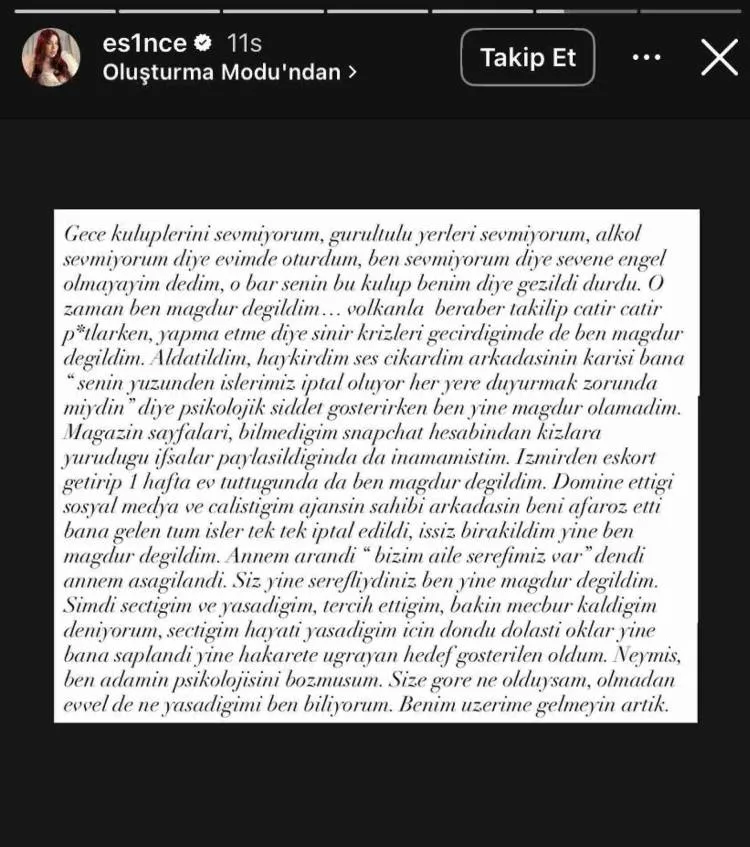The width and height of the screenshot is (750, 847).
Task: Open the three-dot story options menu
Action: click(x=646, y=58)
